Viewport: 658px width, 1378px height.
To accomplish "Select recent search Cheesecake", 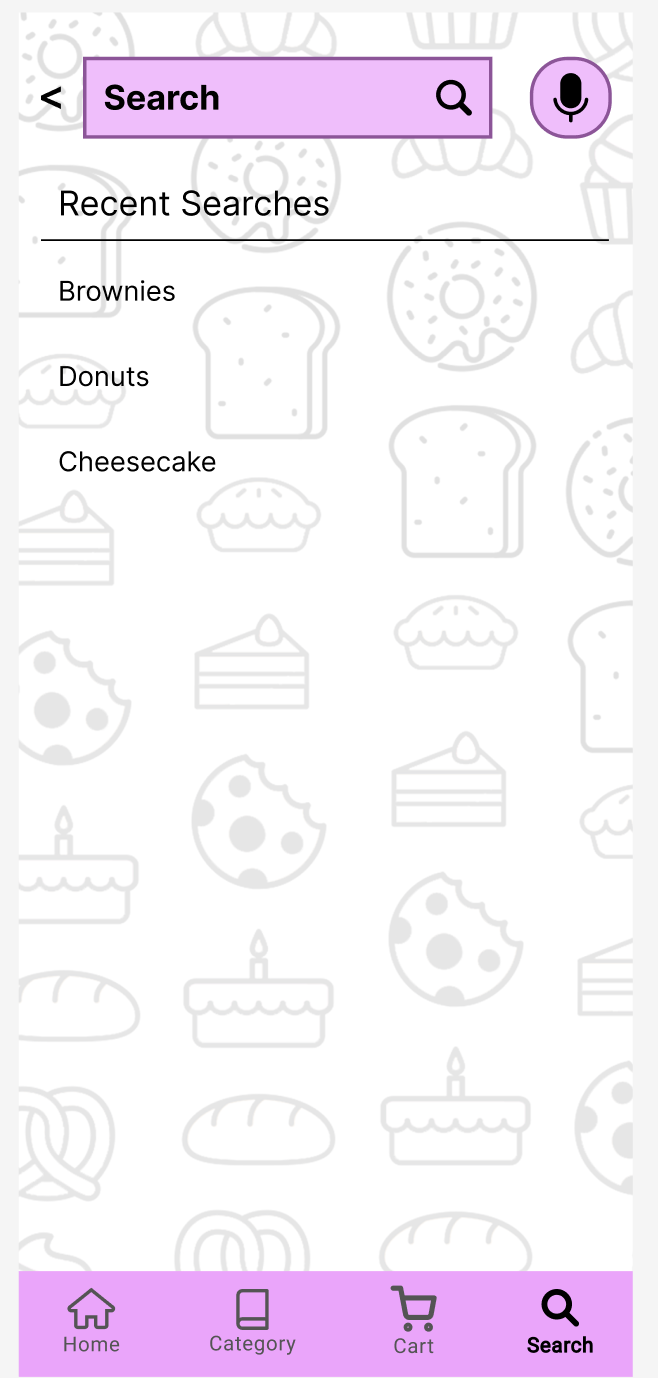I will tap(137, 462).
